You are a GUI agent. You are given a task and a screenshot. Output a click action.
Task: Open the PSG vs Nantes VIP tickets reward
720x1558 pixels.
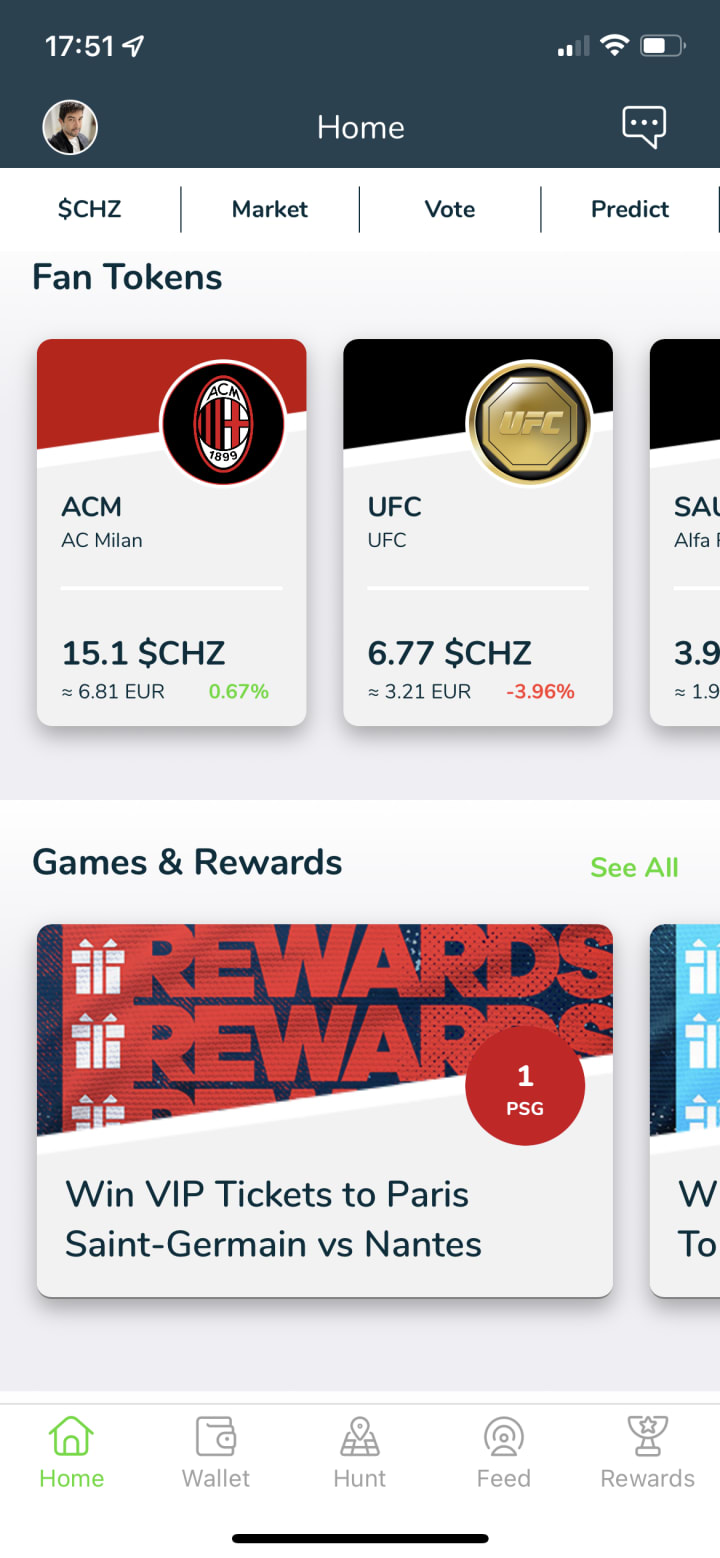tap(325, 1110)
